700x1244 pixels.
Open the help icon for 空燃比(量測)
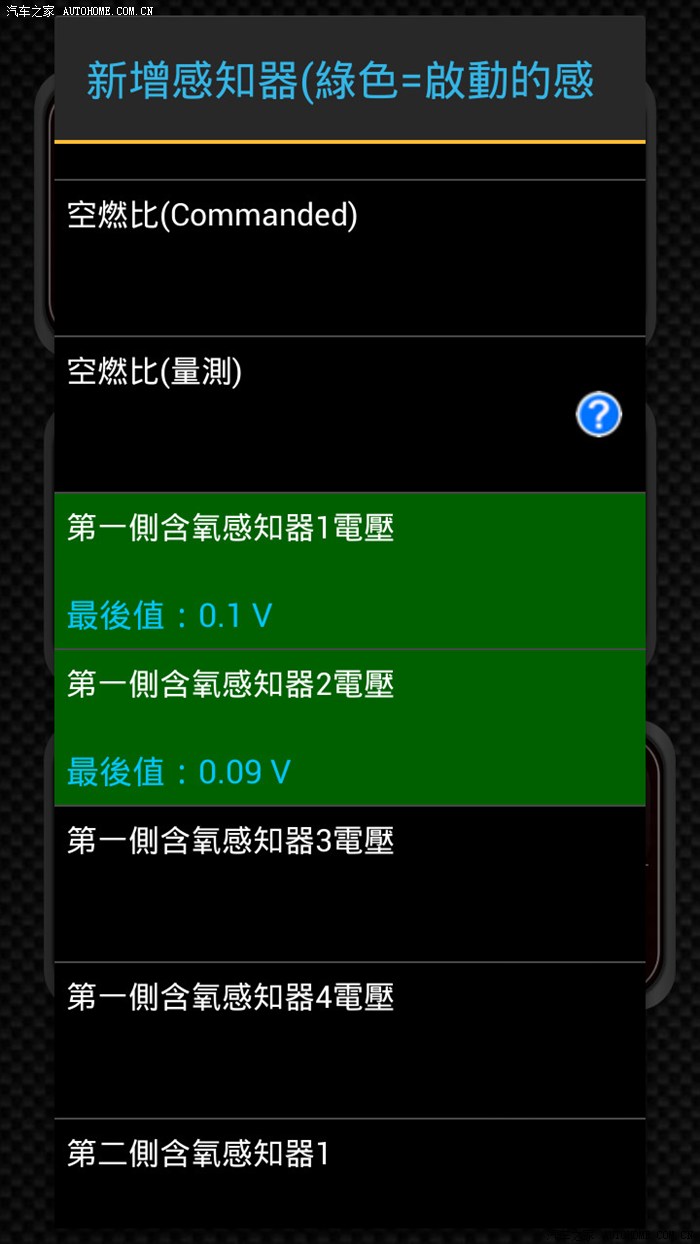[x=599, y=414]
